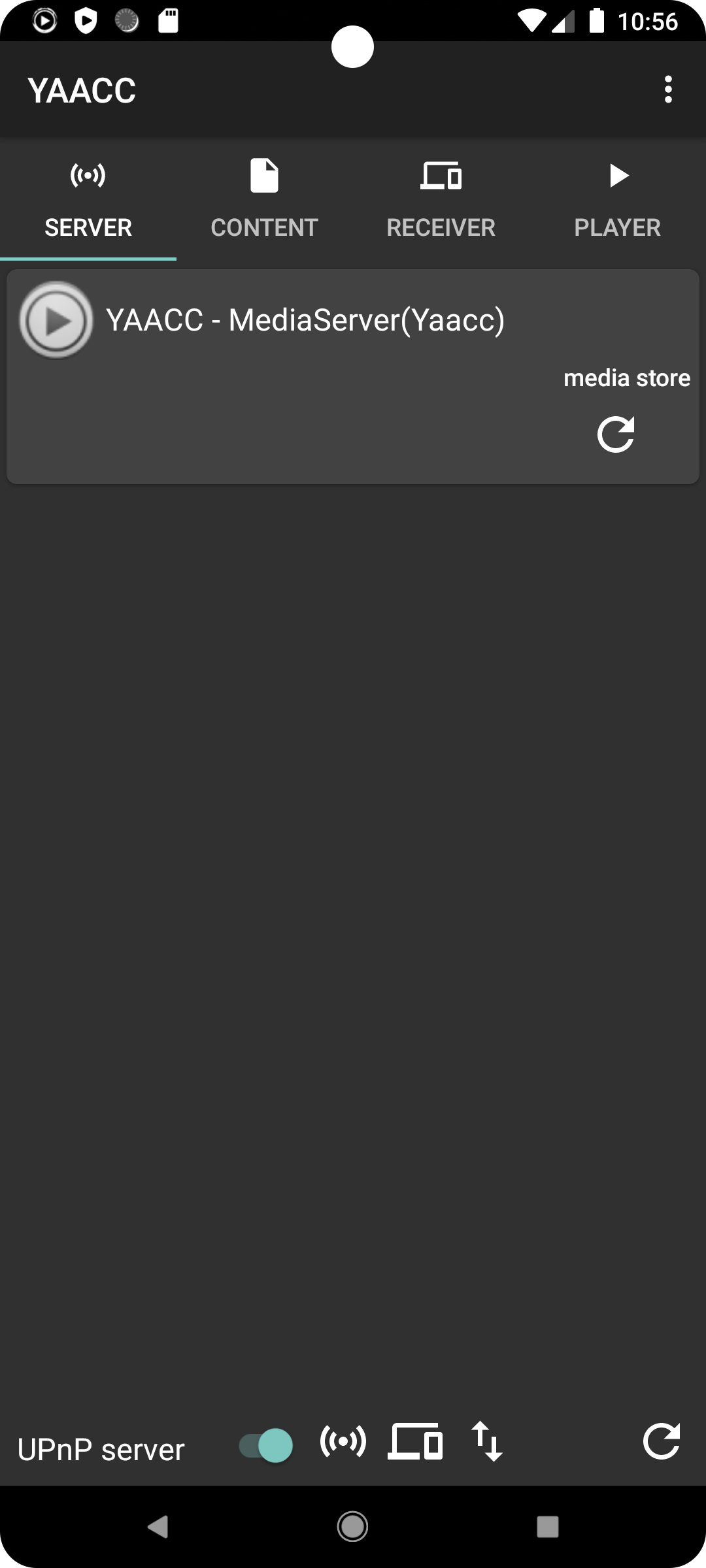
Task: Open the overflow menu
Action: tap(667, 90)
